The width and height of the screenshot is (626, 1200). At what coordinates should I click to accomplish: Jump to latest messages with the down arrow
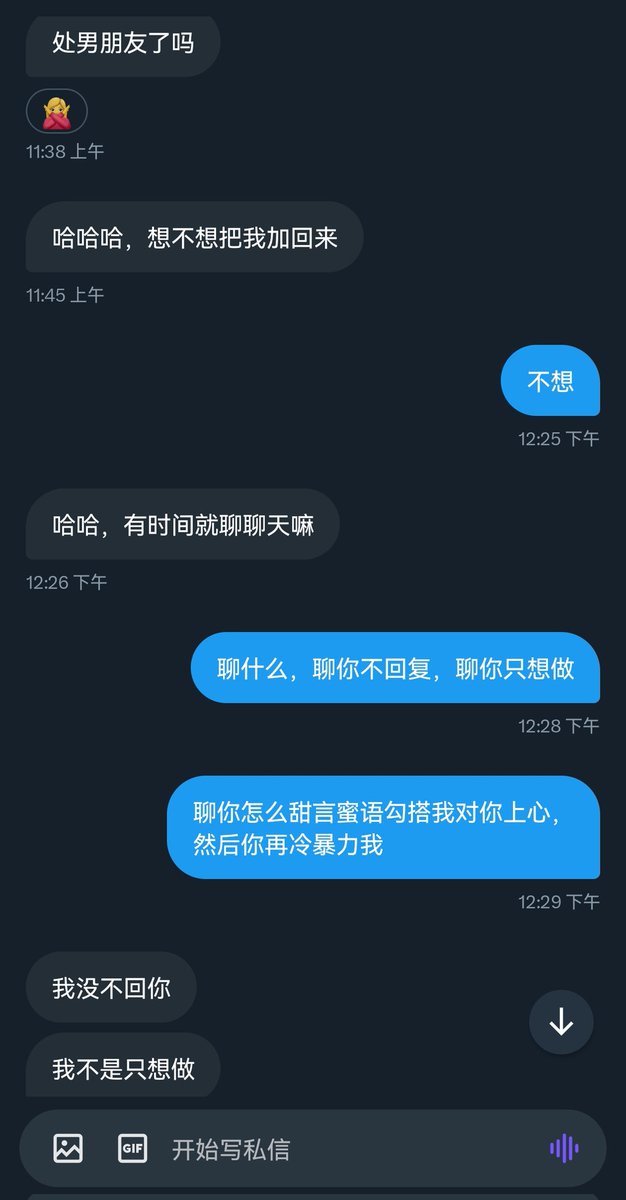pos(561,1022)
